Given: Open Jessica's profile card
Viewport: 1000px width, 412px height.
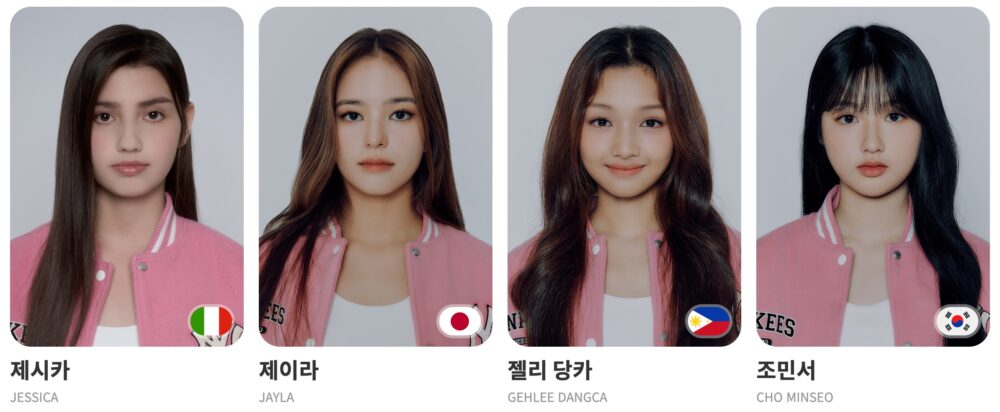Looking at the screenshot, I should click(127, 177).
